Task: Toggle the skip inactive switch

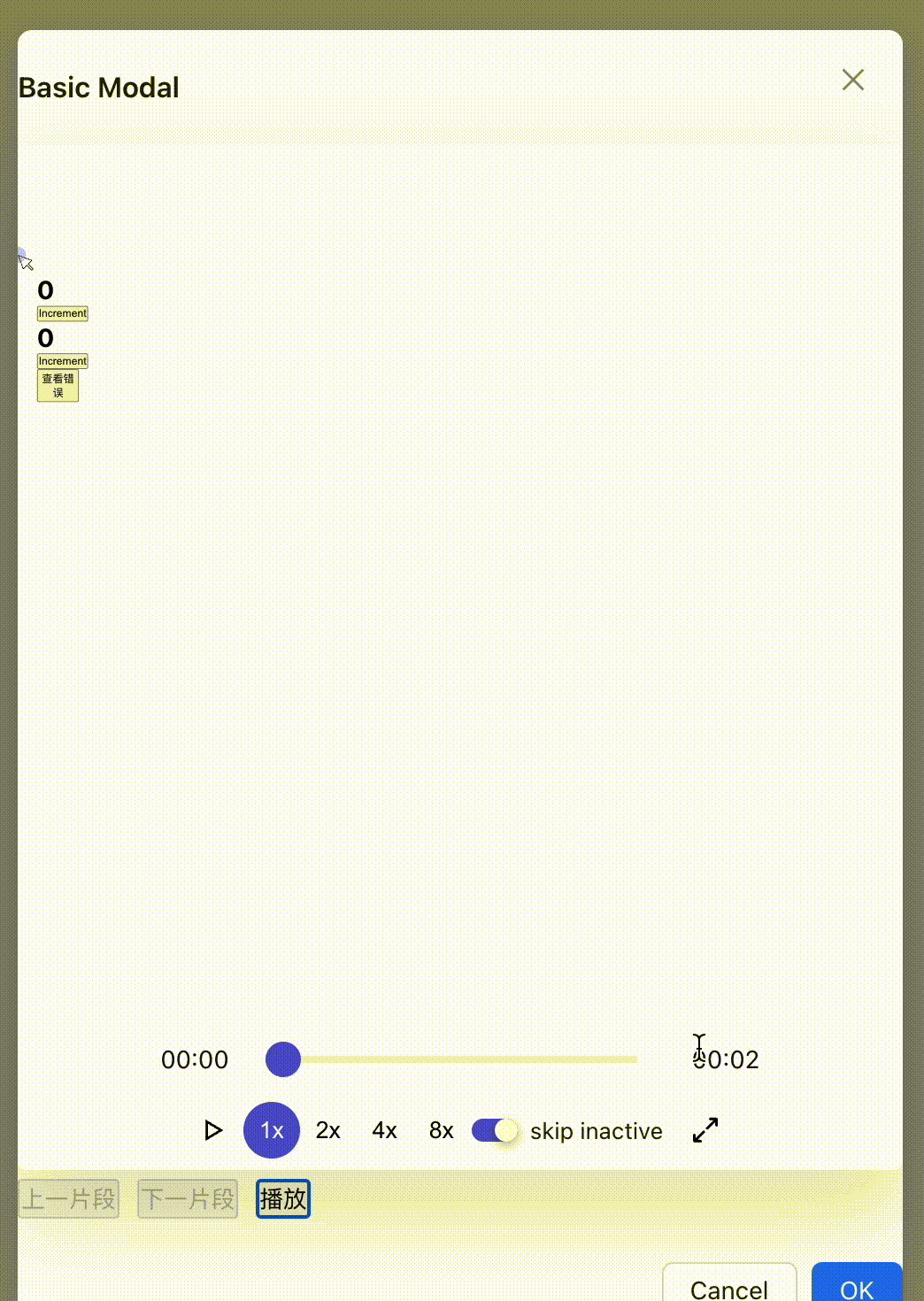Action: click(496, 1130)
